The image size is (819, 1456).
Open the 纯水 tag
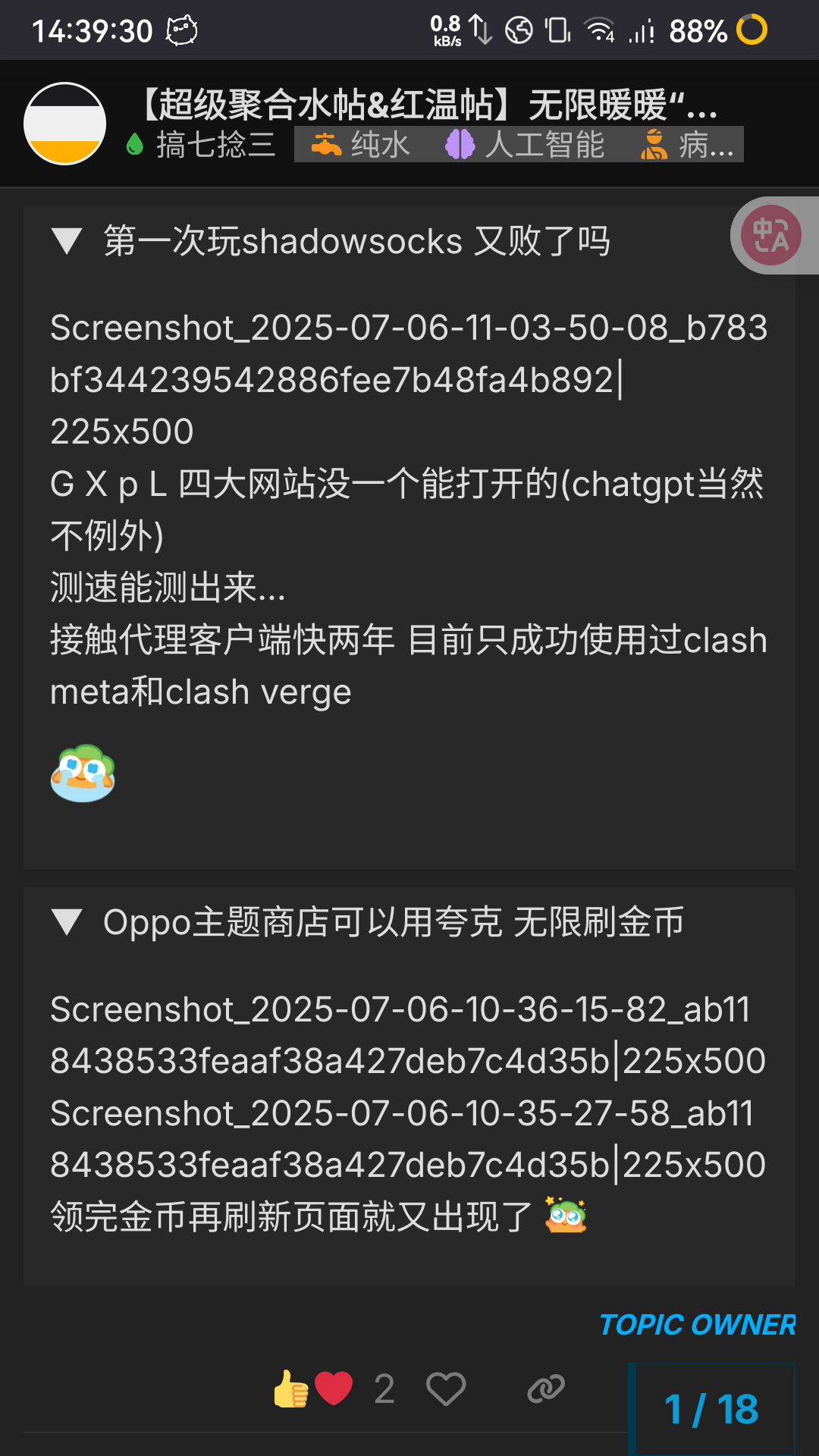tap(361, 144)
